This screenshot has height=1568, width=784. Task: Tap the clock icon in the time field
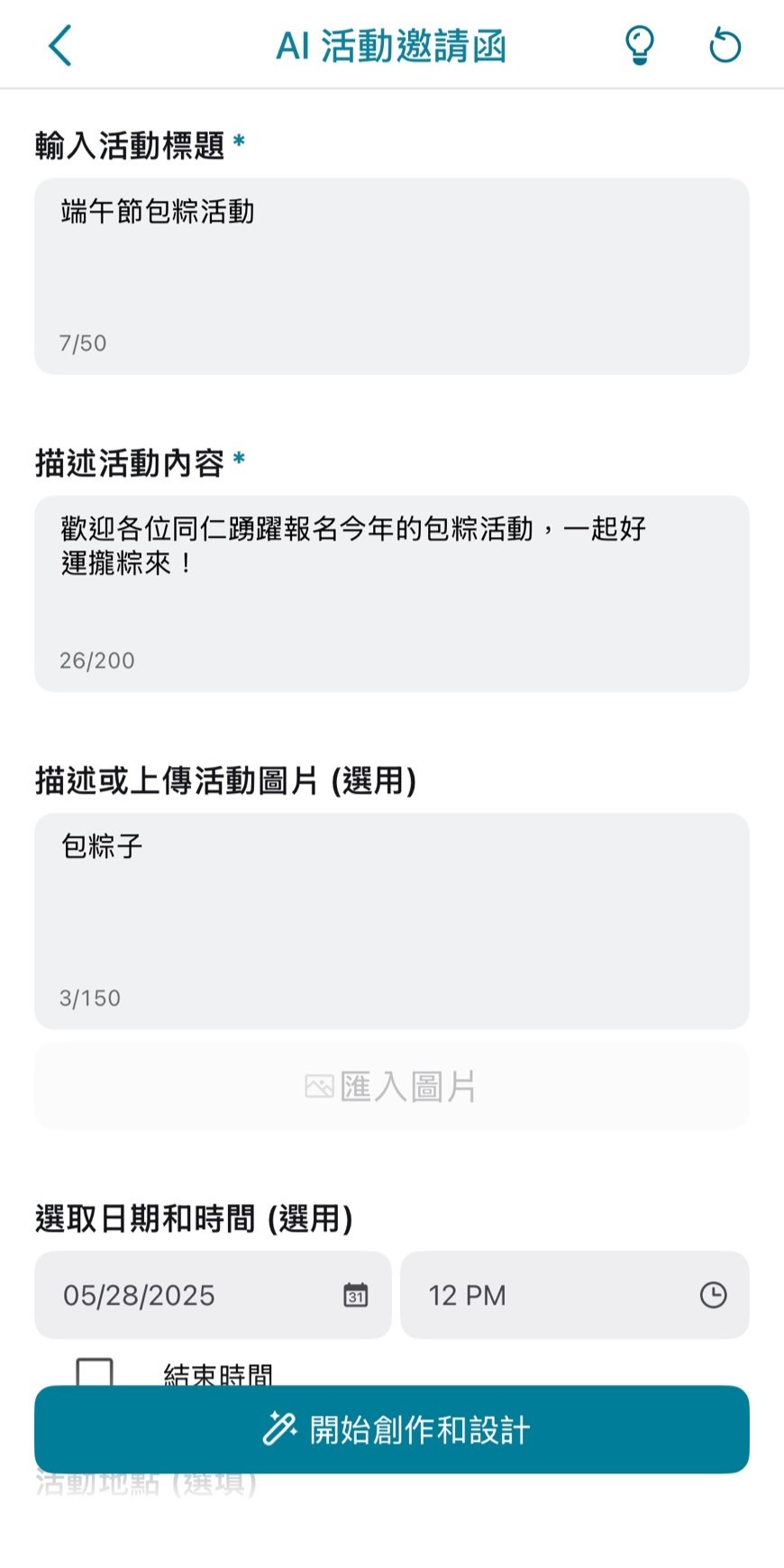[x=714, y=1295]
